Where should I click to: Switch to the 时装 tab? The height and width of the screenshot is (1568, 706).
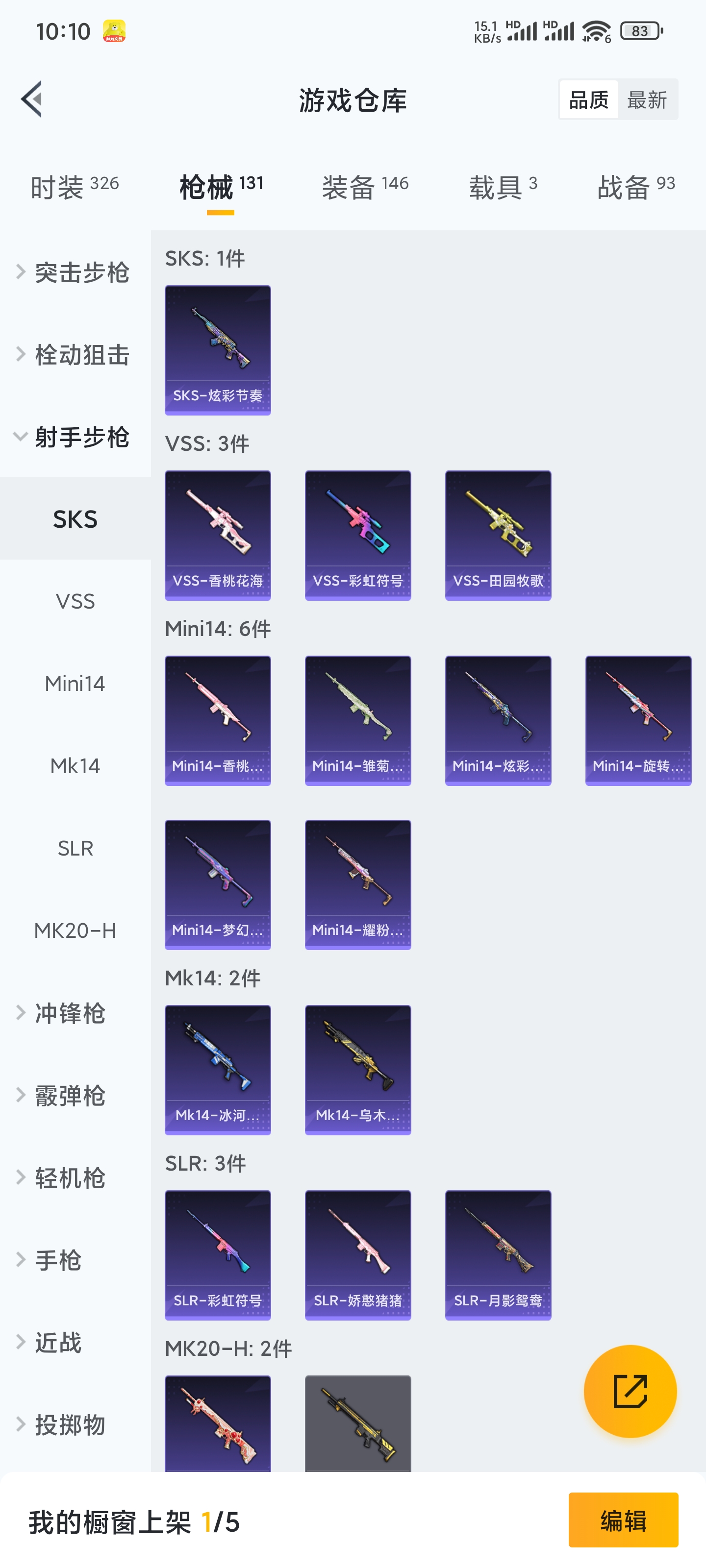click(x=75, y=187)
